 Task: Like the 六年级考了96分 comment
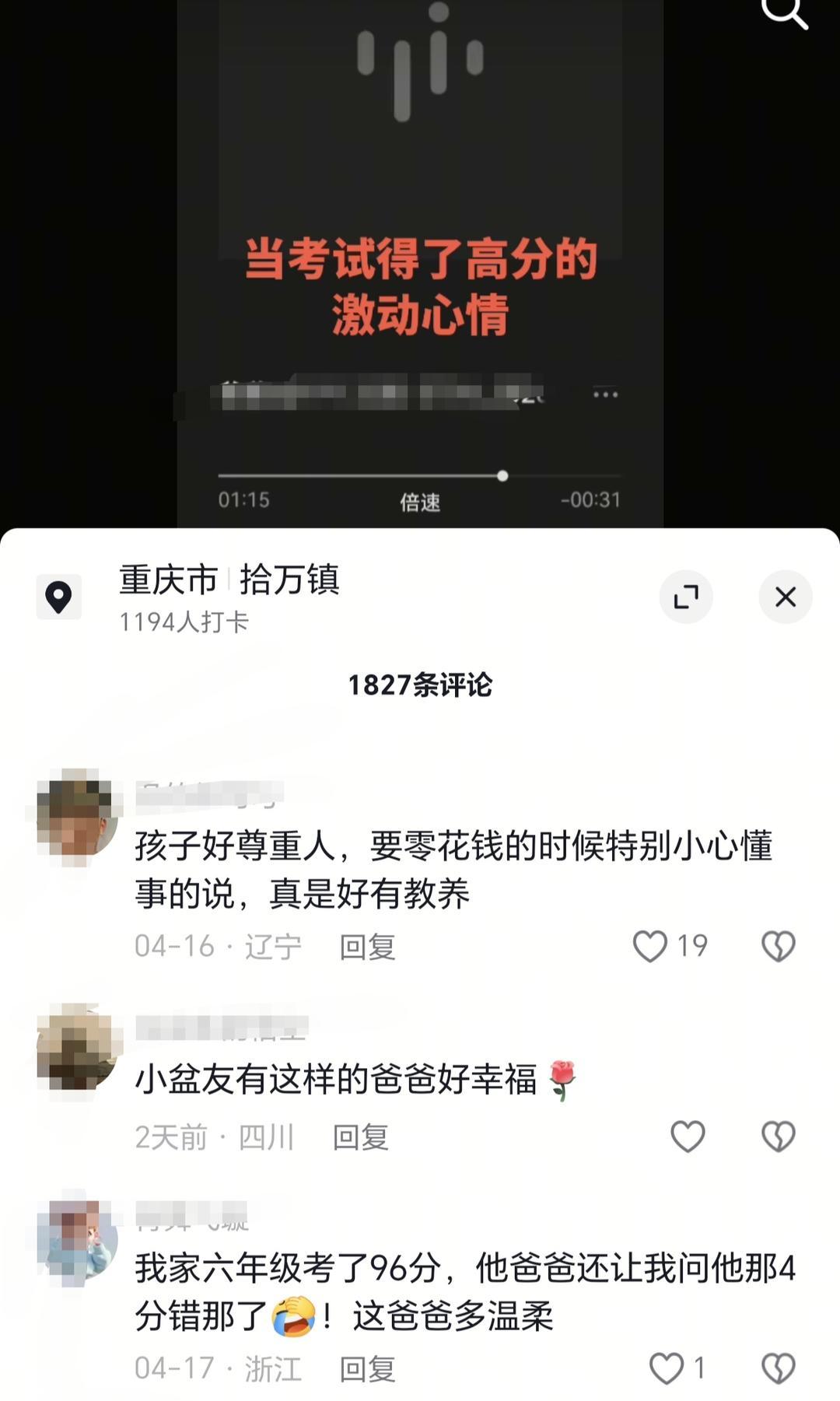[x=667, y=1368]
